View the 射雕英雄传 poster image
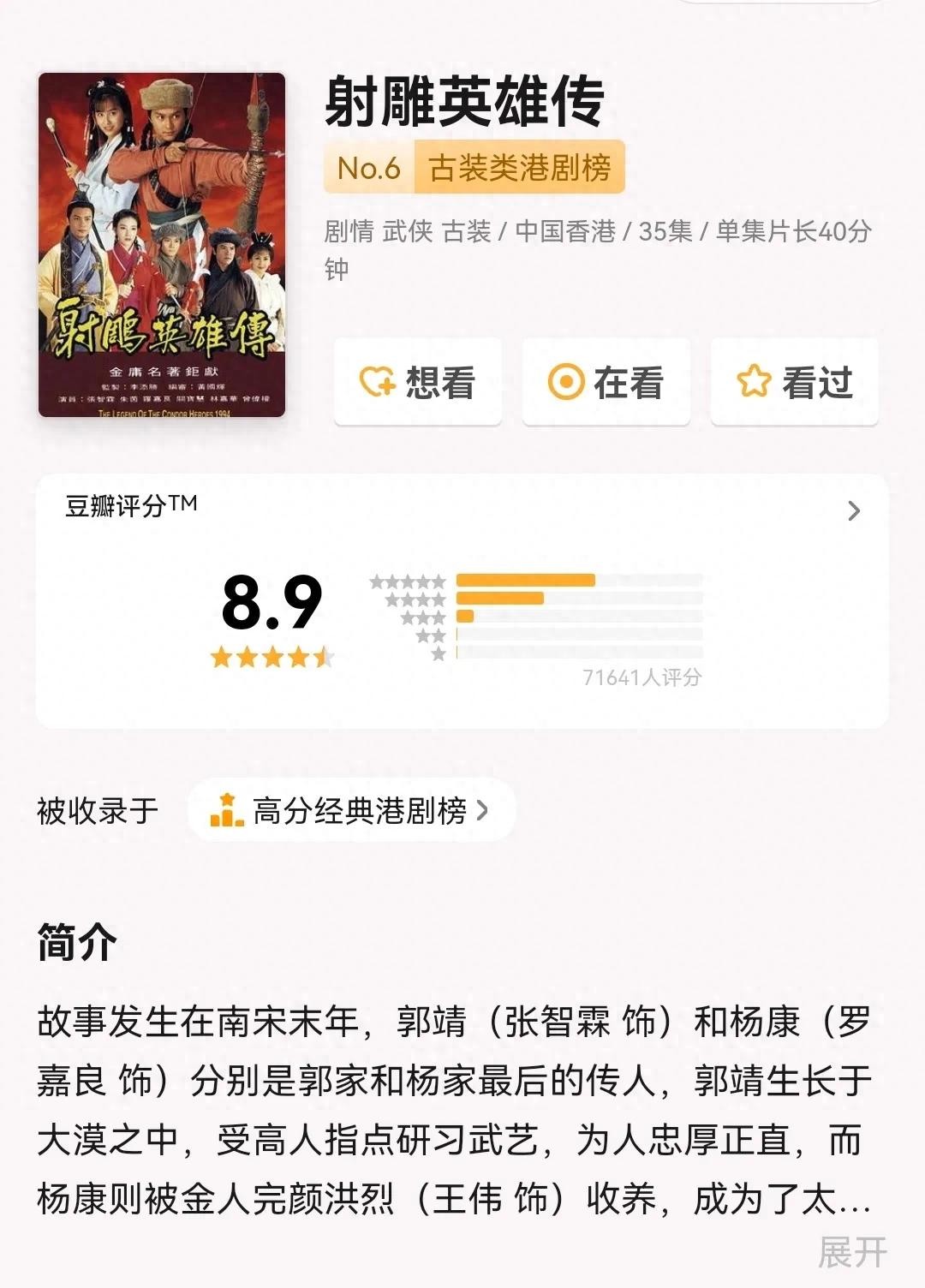925x1288 pixels. (162, 245)
